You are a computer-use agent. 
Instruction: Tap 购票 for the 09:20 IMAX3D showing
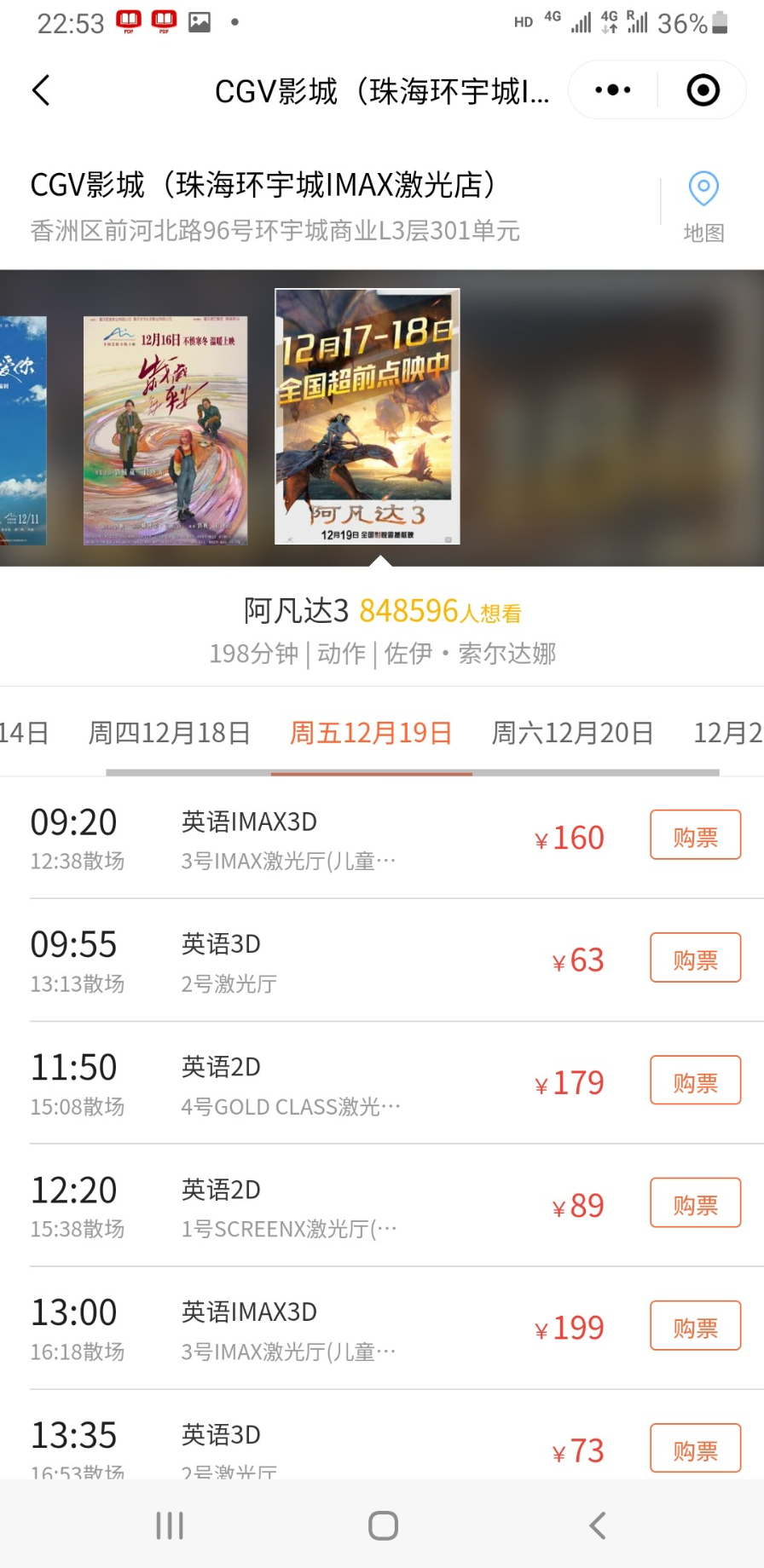tap(695, 835)
